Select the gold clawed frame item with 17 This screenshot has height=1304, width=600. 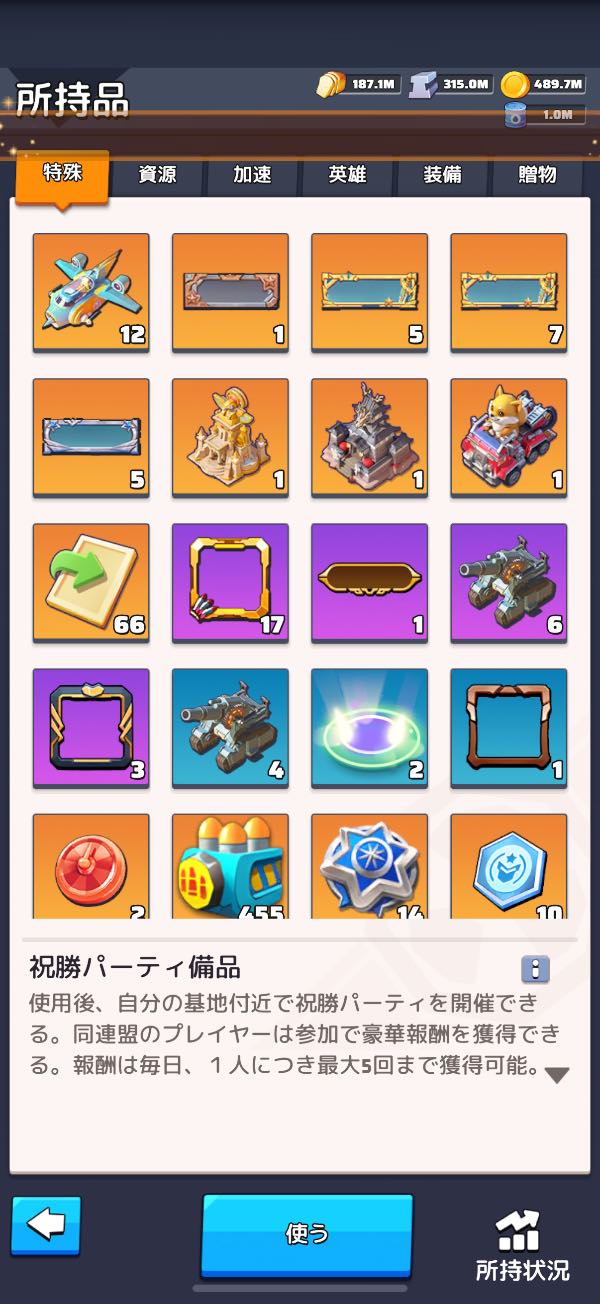(x=230, y=582)
